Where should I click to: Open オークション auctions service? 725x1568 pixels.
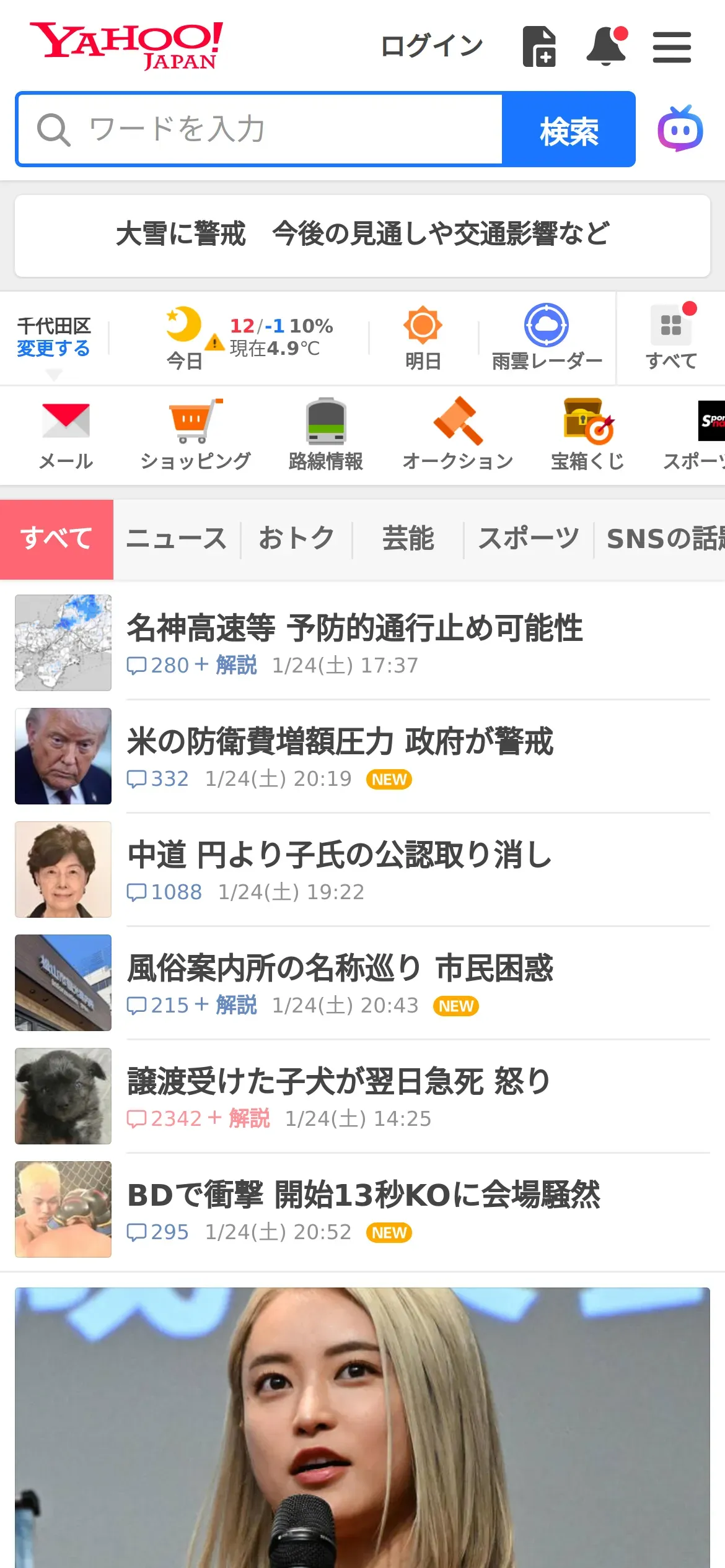458,435
